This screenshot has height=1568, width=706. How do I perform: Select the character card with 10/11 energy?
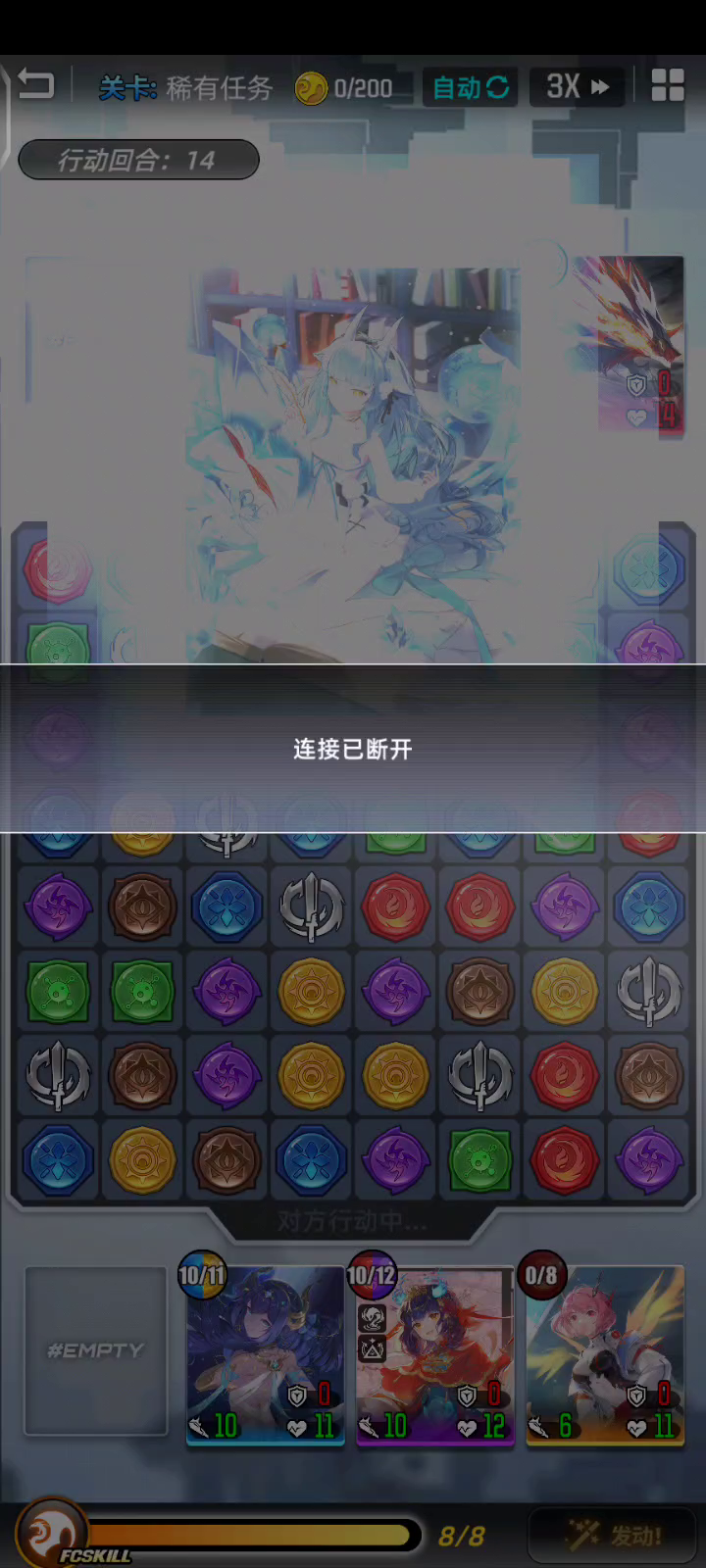pos(265,1354)
